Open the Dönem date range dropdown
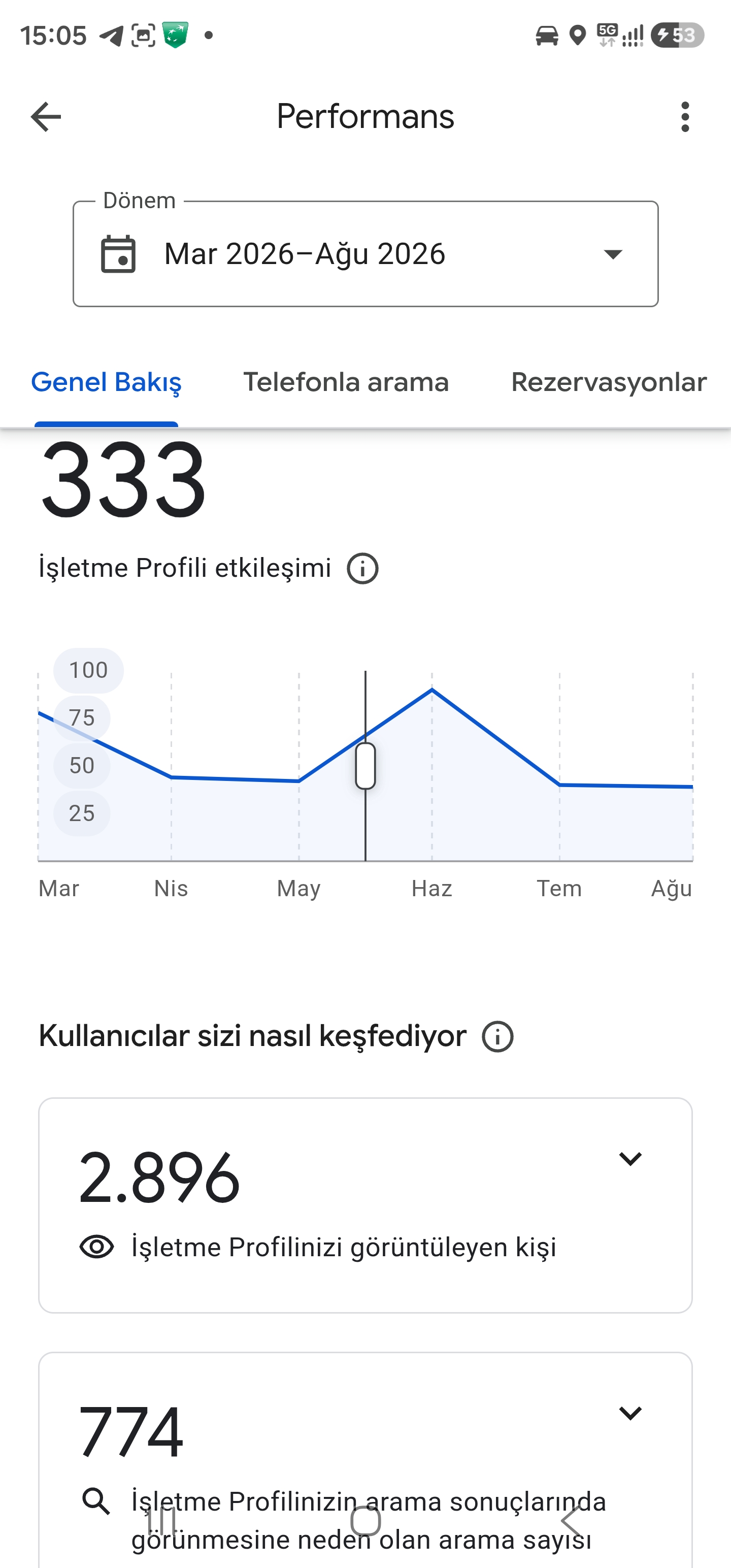 pos(365,254)
